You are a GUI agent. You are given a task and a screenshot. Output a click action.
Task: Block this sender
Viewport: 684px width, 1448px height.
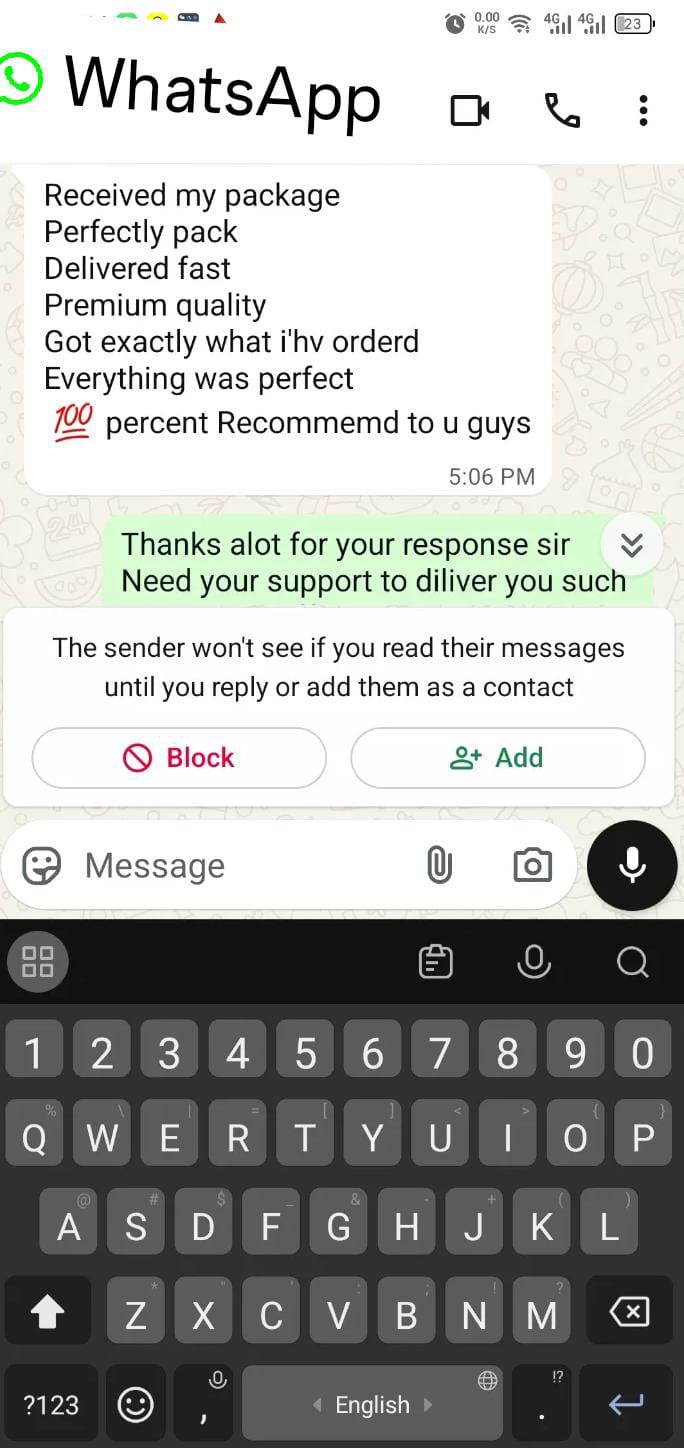pyautogui.click(x=179, y=758)
